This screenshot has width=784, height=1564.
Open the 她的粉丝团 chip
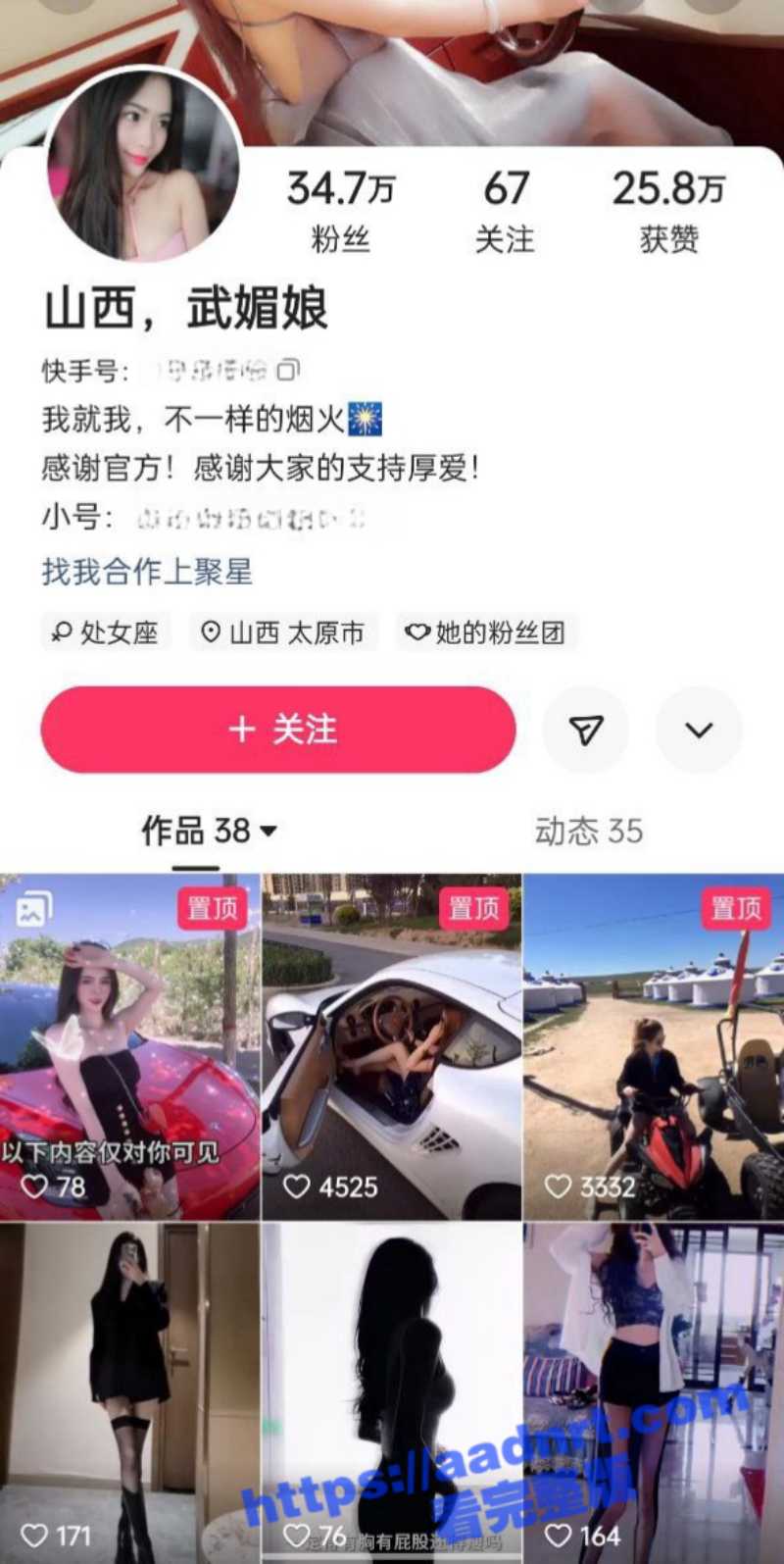(487, 632)
